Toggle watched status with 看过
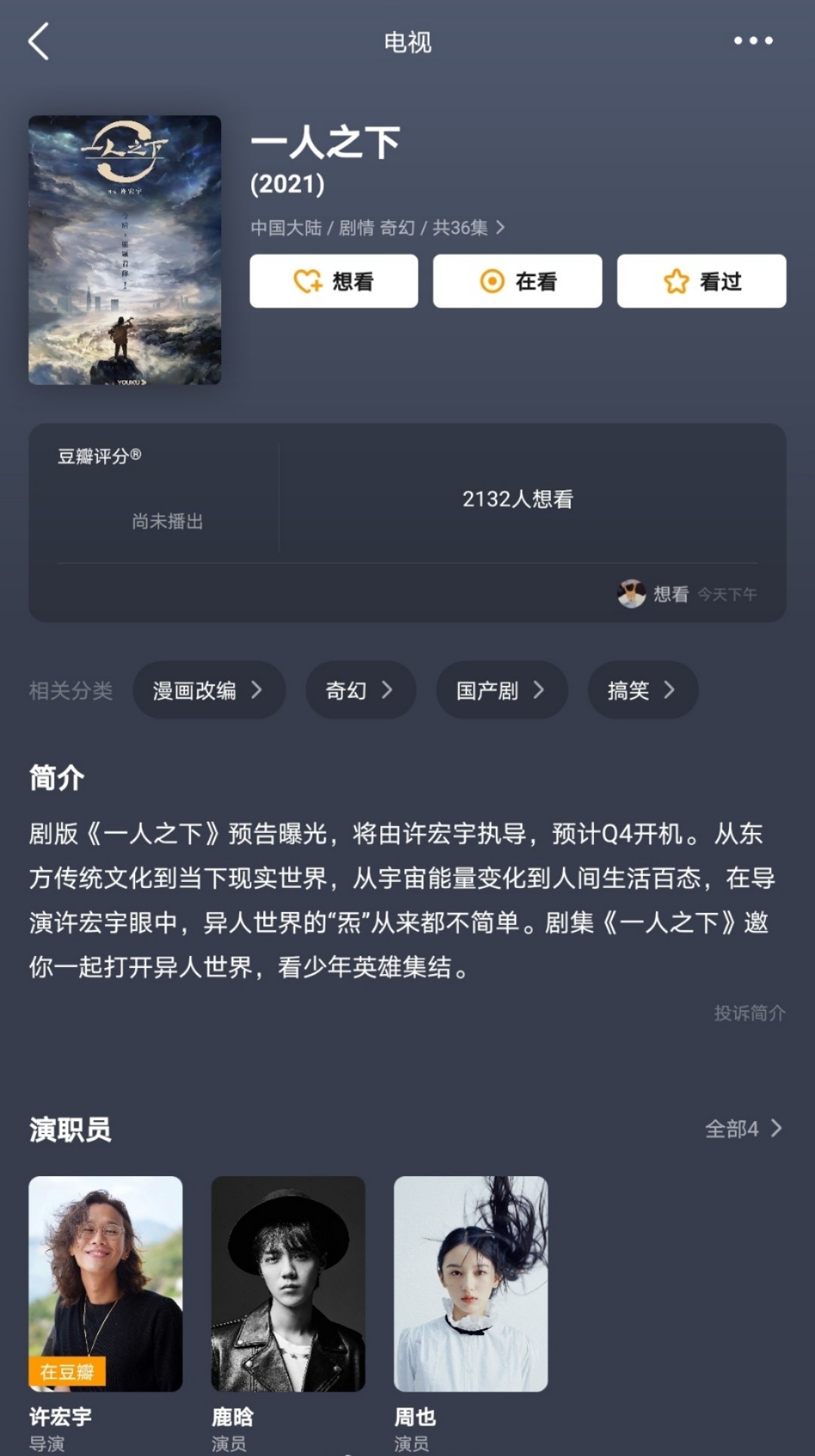Viewport: 815px width, 1456px height. 700,281
